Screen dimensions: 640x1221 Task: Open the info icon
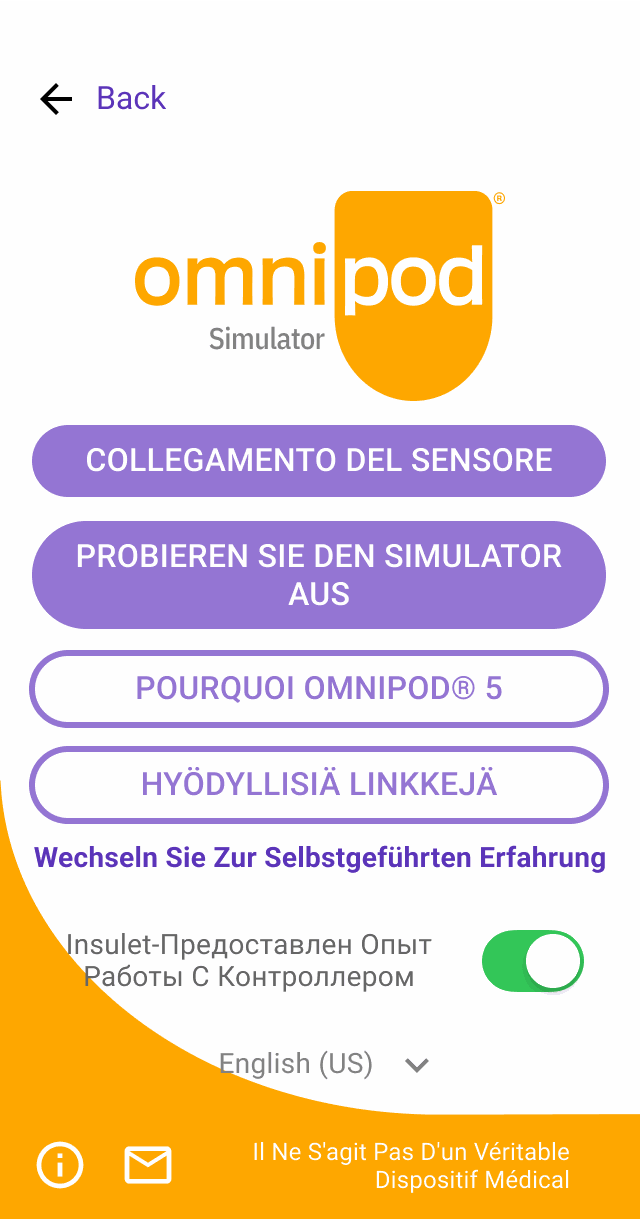[60, 1165]
